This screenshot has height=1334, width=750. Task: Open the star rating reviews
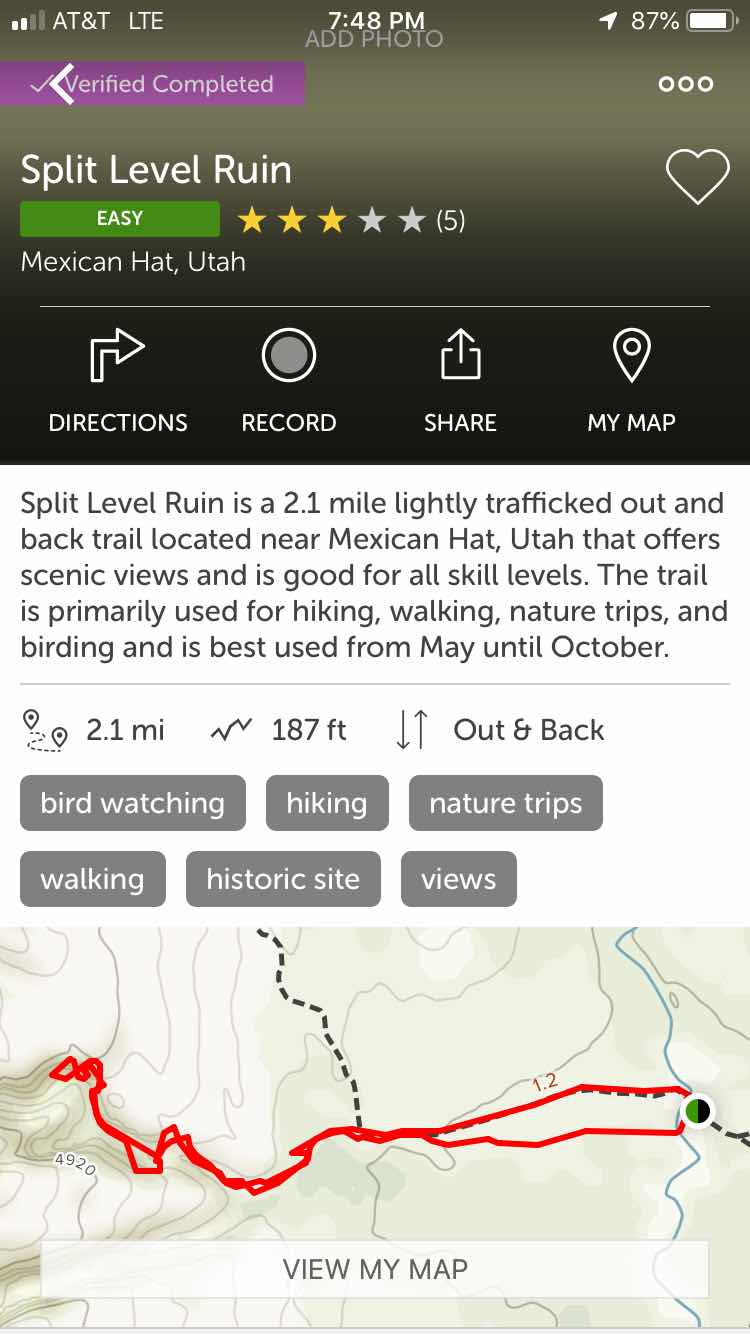point(350,220)
